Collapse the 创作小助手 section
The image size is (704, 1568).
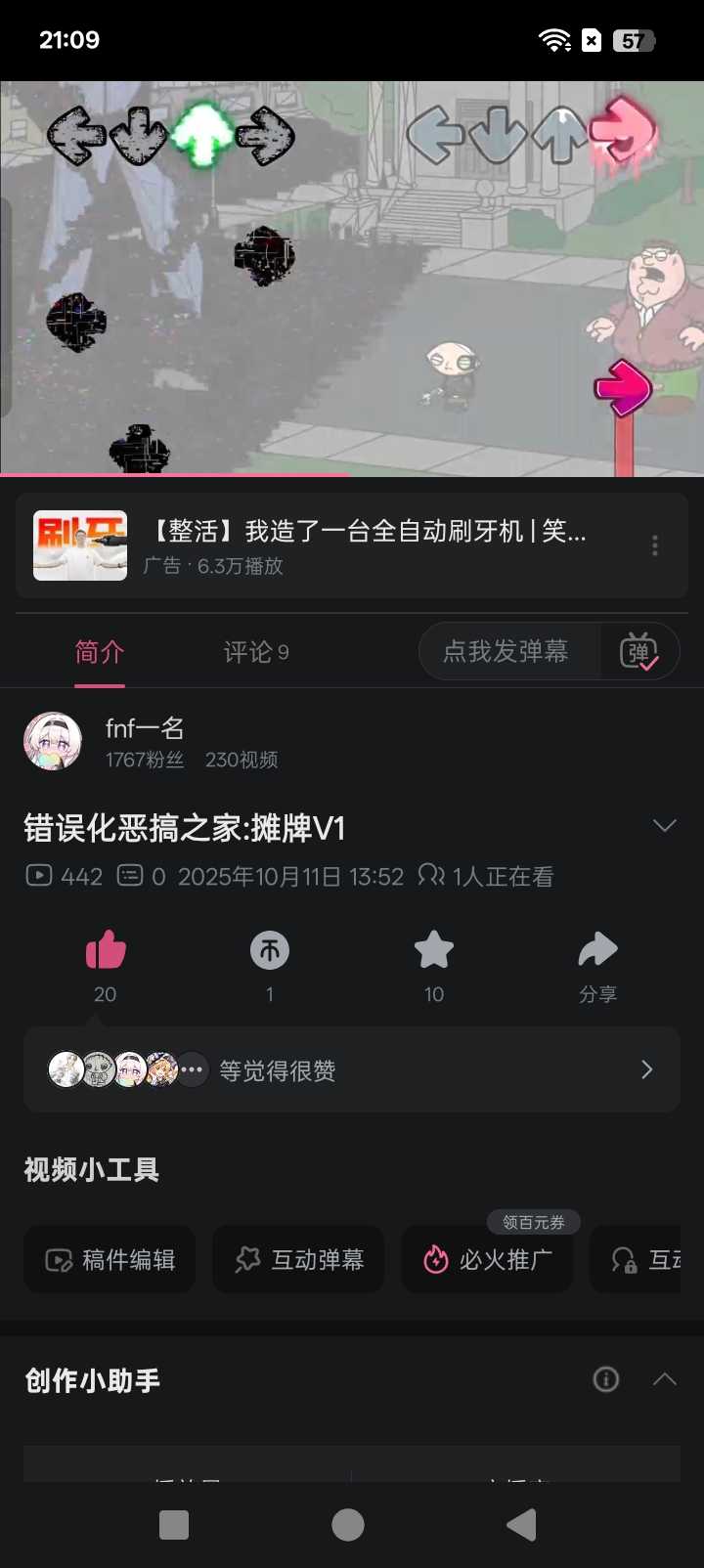click(664, 1379)
